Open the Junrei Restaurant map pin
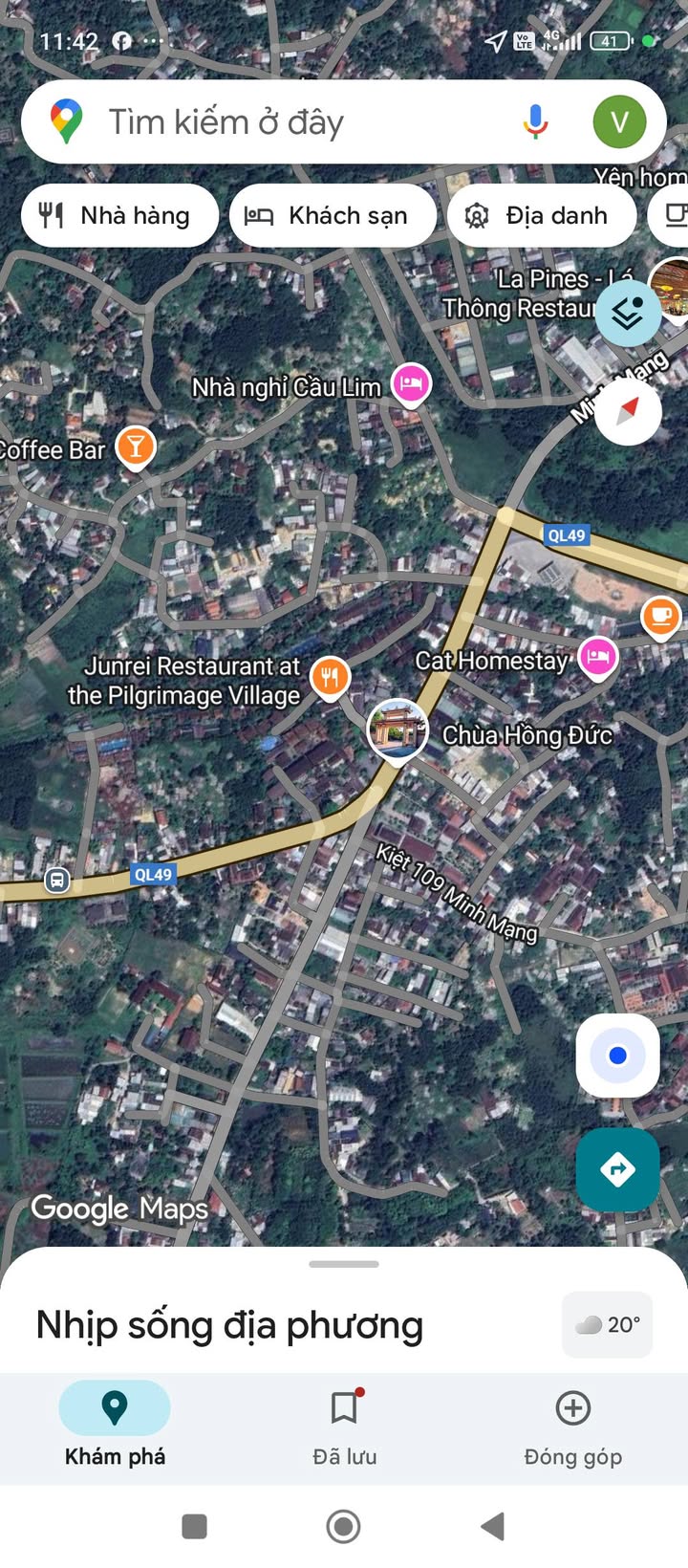 pos(330,678)
